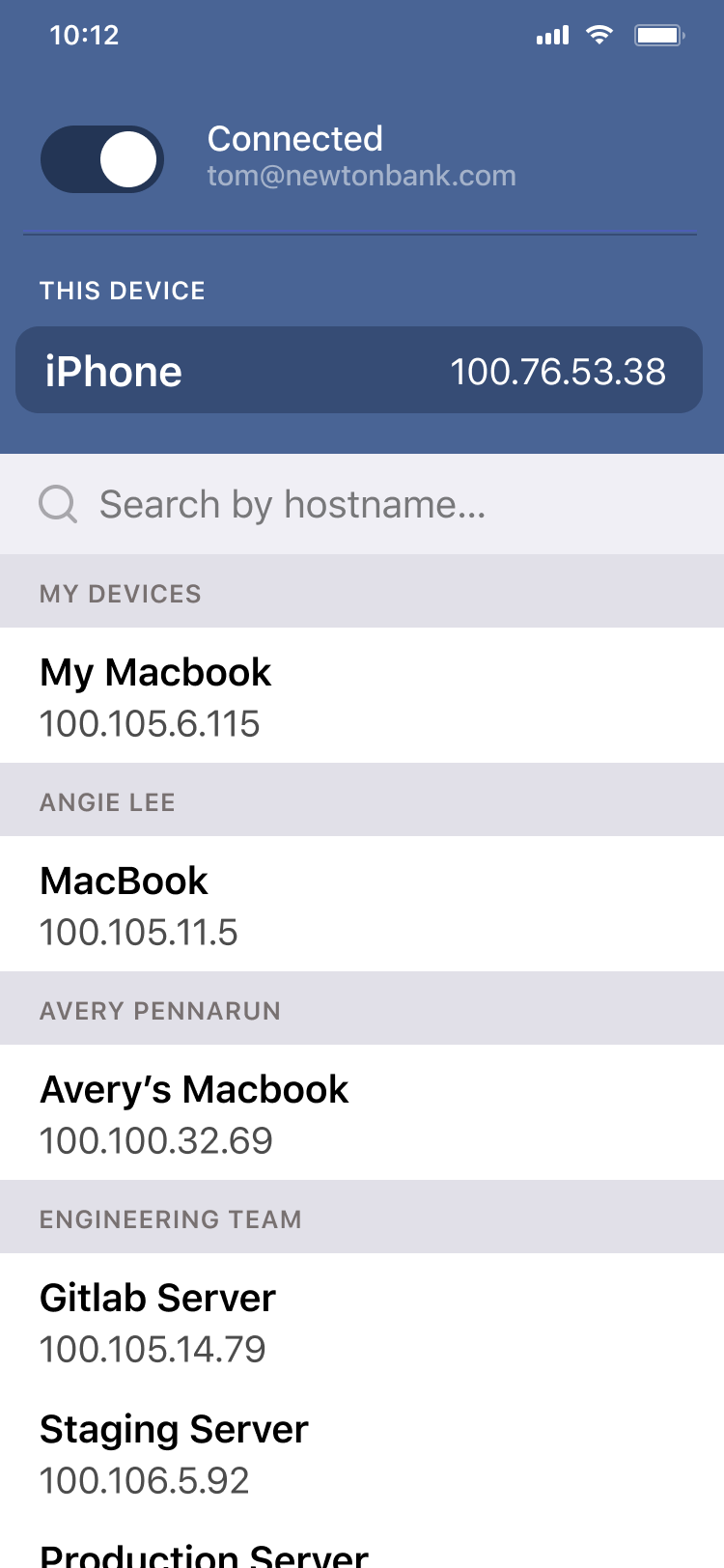Choose the Production Server row

tap(362, 1553)
